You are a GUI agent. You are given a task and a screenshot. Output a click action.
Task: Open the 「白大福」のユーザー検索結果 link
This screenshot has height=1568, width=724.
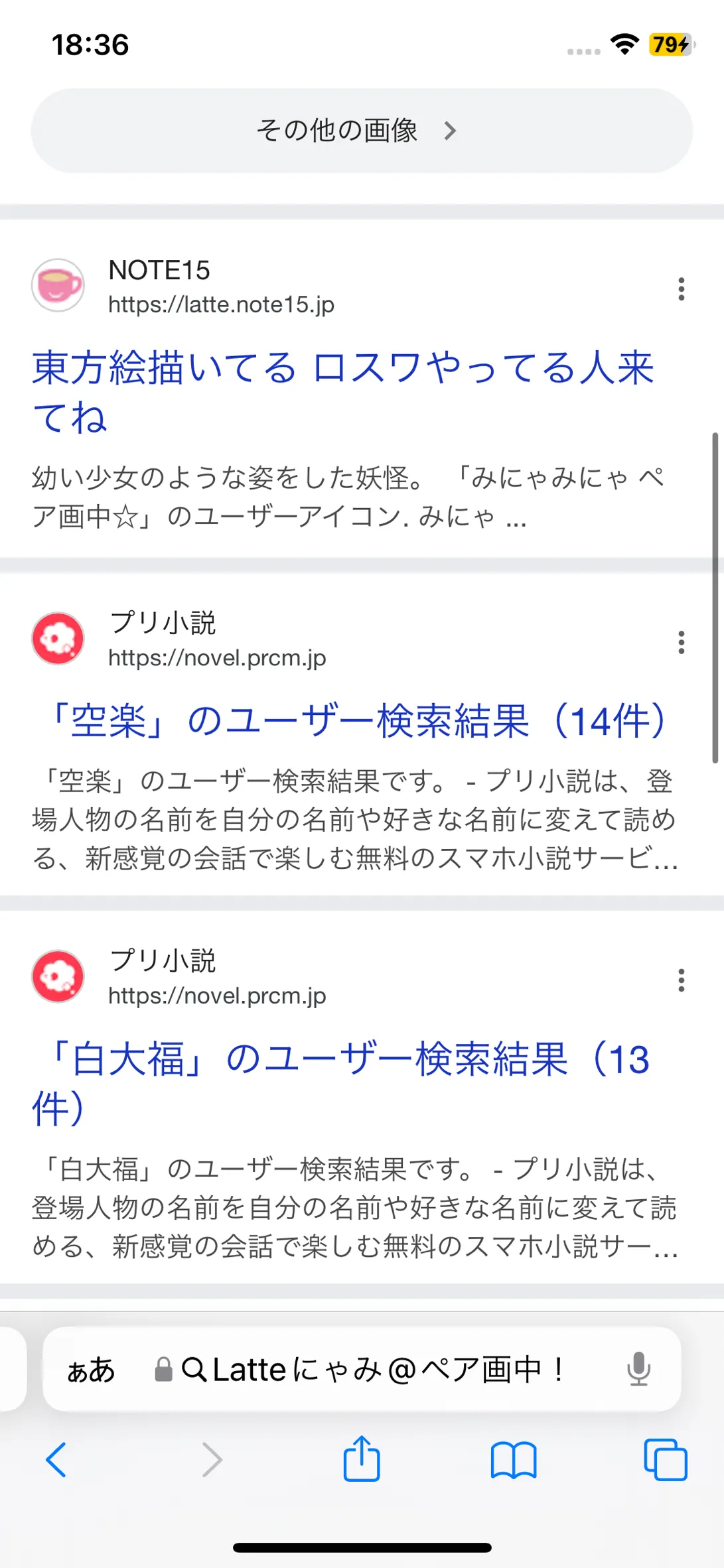click(x=341, y=1082)
